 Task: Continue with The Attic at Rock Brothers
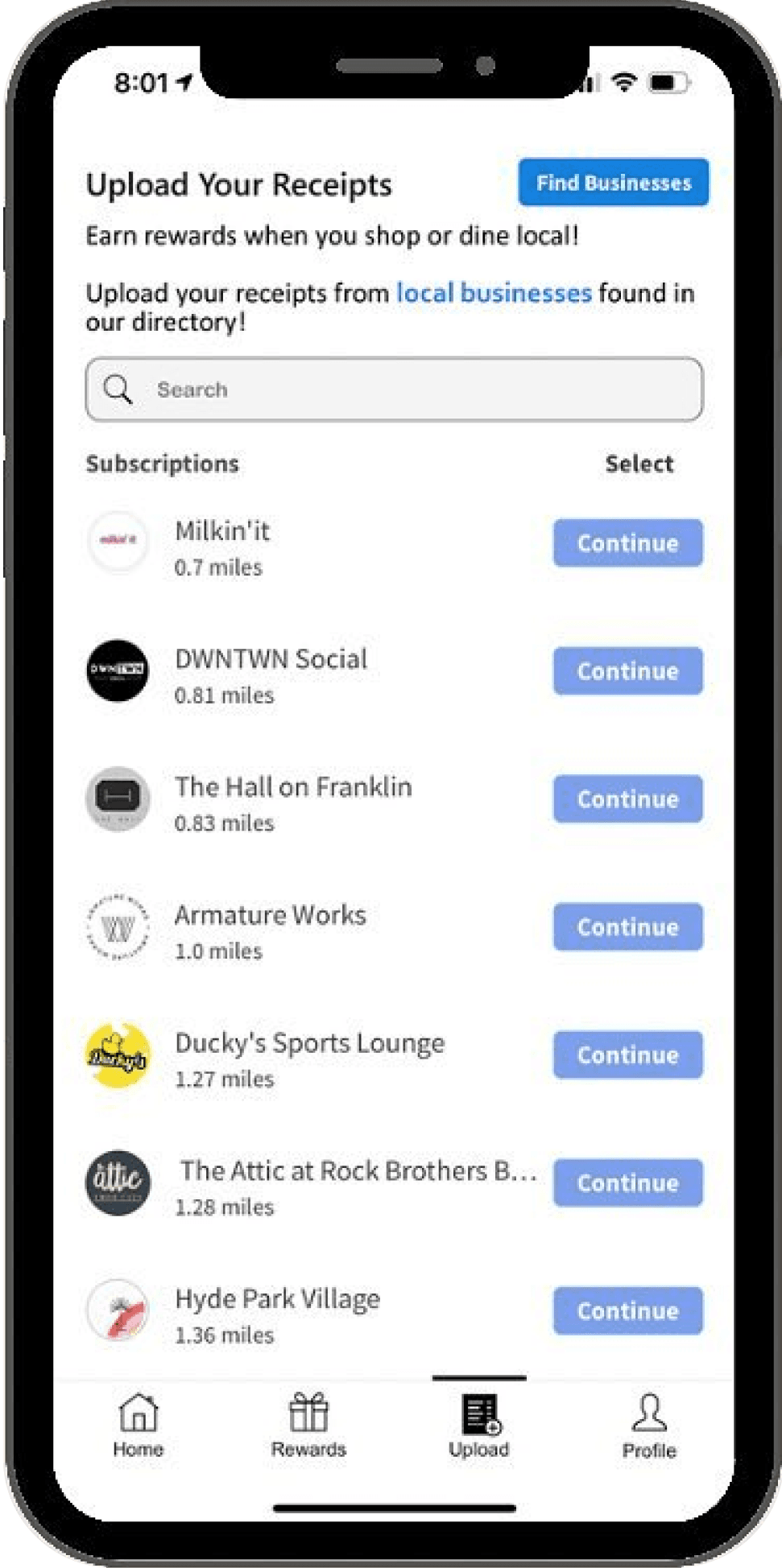coord(627,1183)
